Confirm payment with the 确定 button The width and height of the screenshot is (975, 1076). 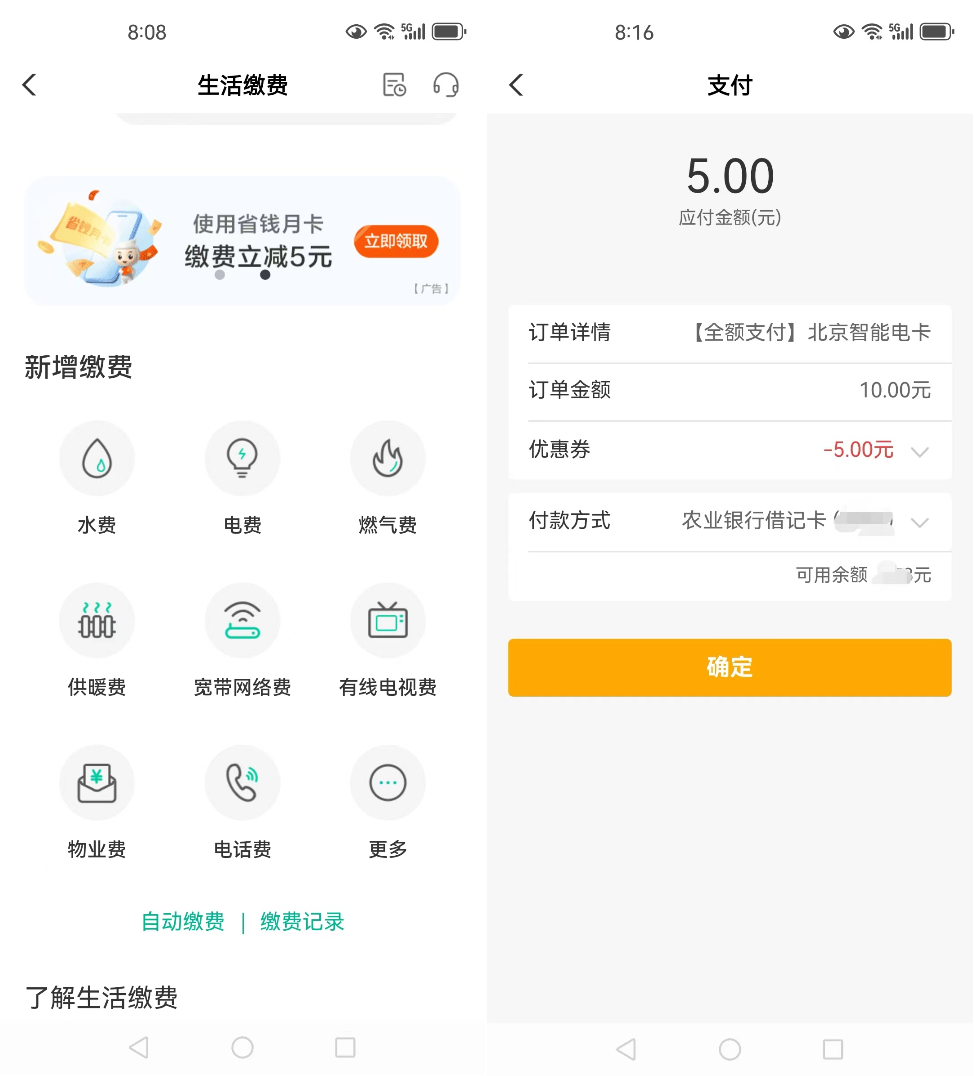click(729, 667)
